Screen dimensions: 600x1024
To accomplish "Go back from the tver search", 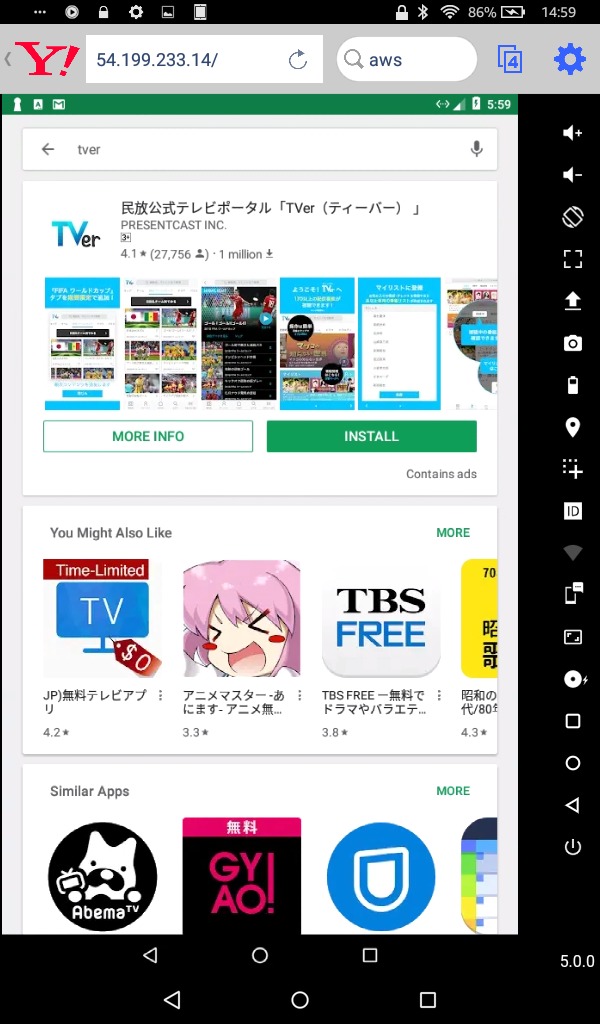I will (48, 149).
